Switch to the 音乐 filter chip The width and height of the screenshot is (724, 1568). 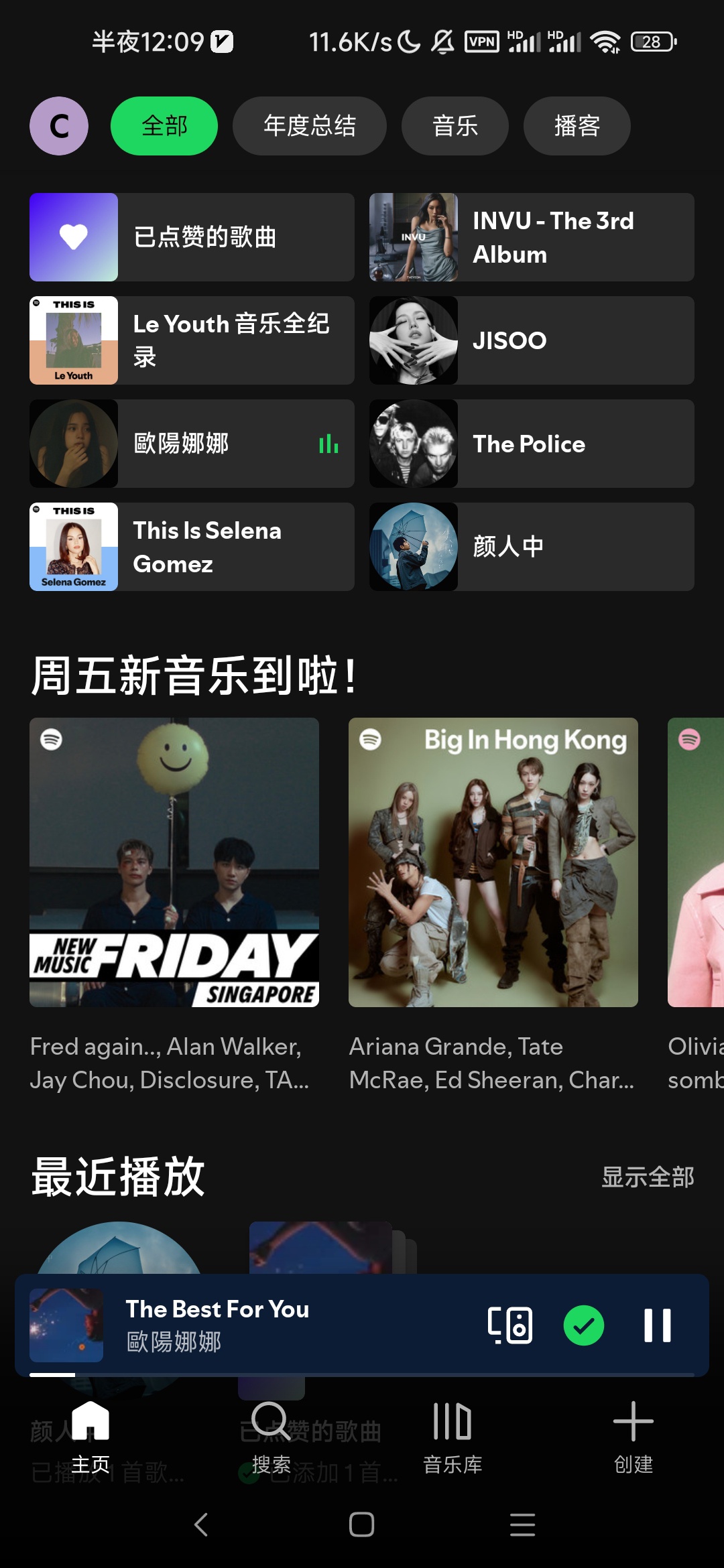[x=455, y=126]
